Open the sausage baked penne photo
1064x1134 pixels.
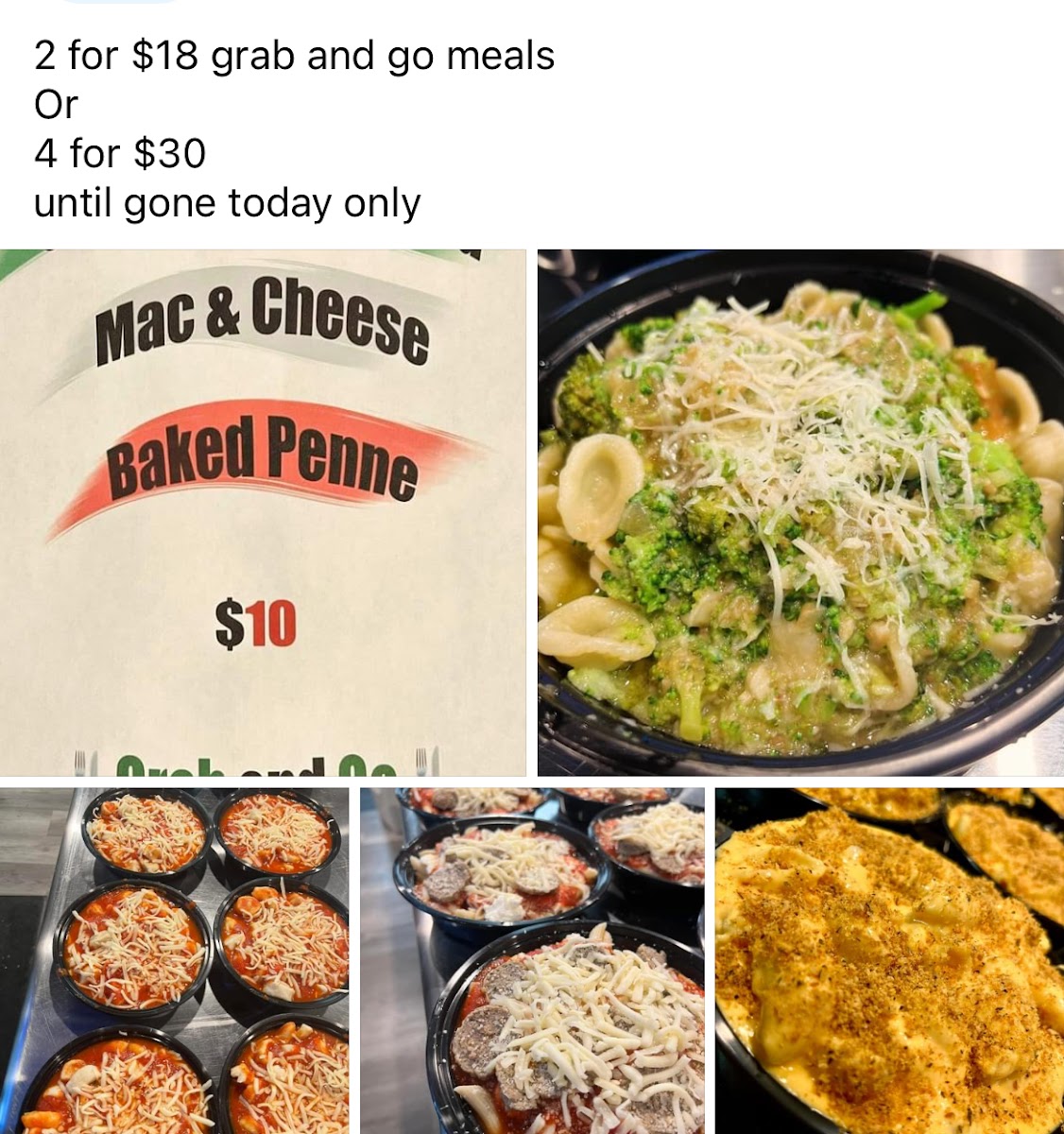coord(532,960)
